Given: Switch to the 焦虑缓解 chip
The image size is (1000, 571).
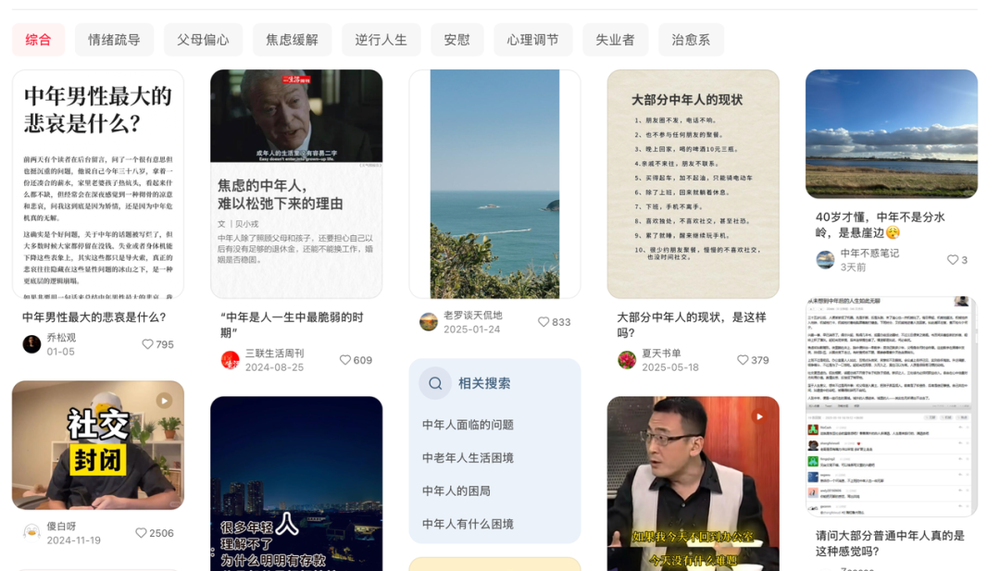Looking at the screenshot, I should coord(292,40).
